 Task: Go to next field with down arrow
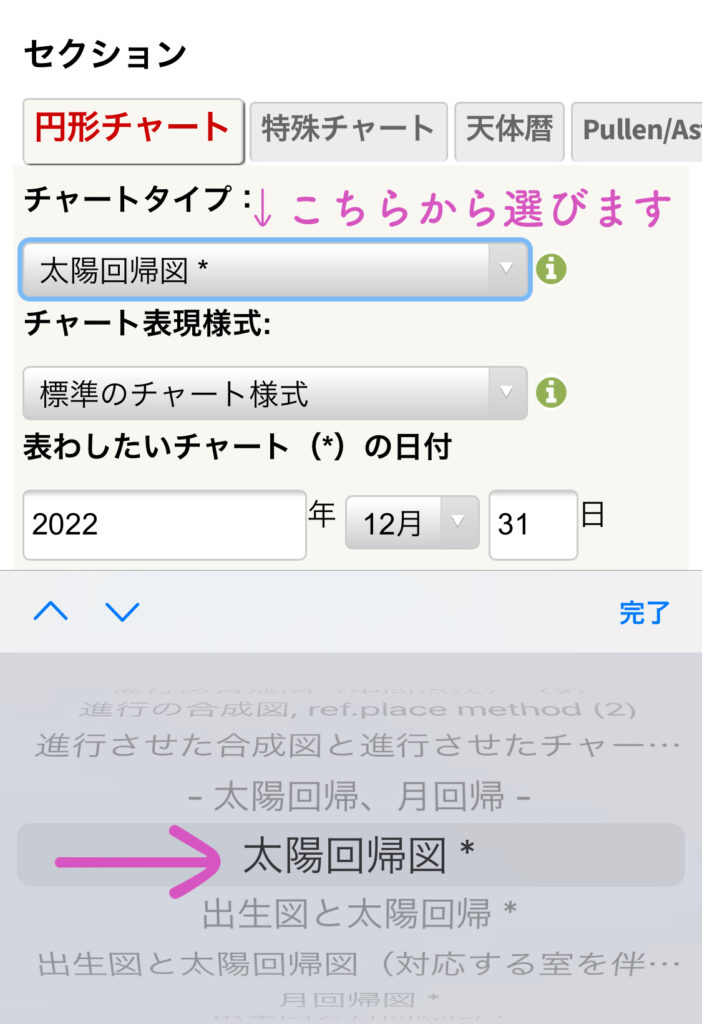click(x=122, y=612)
